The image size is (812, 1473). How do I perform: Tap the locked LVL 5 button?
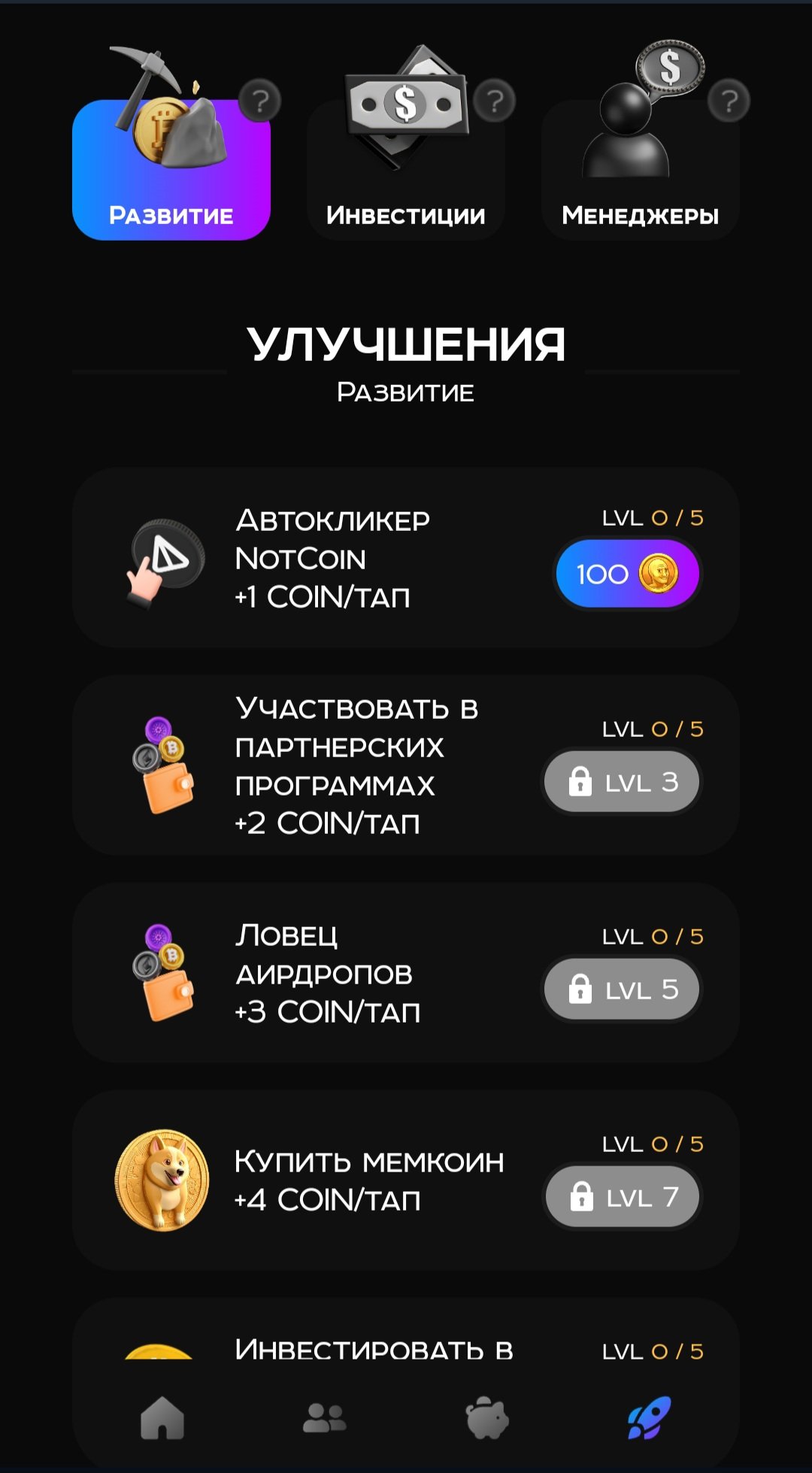click(622, 990)
